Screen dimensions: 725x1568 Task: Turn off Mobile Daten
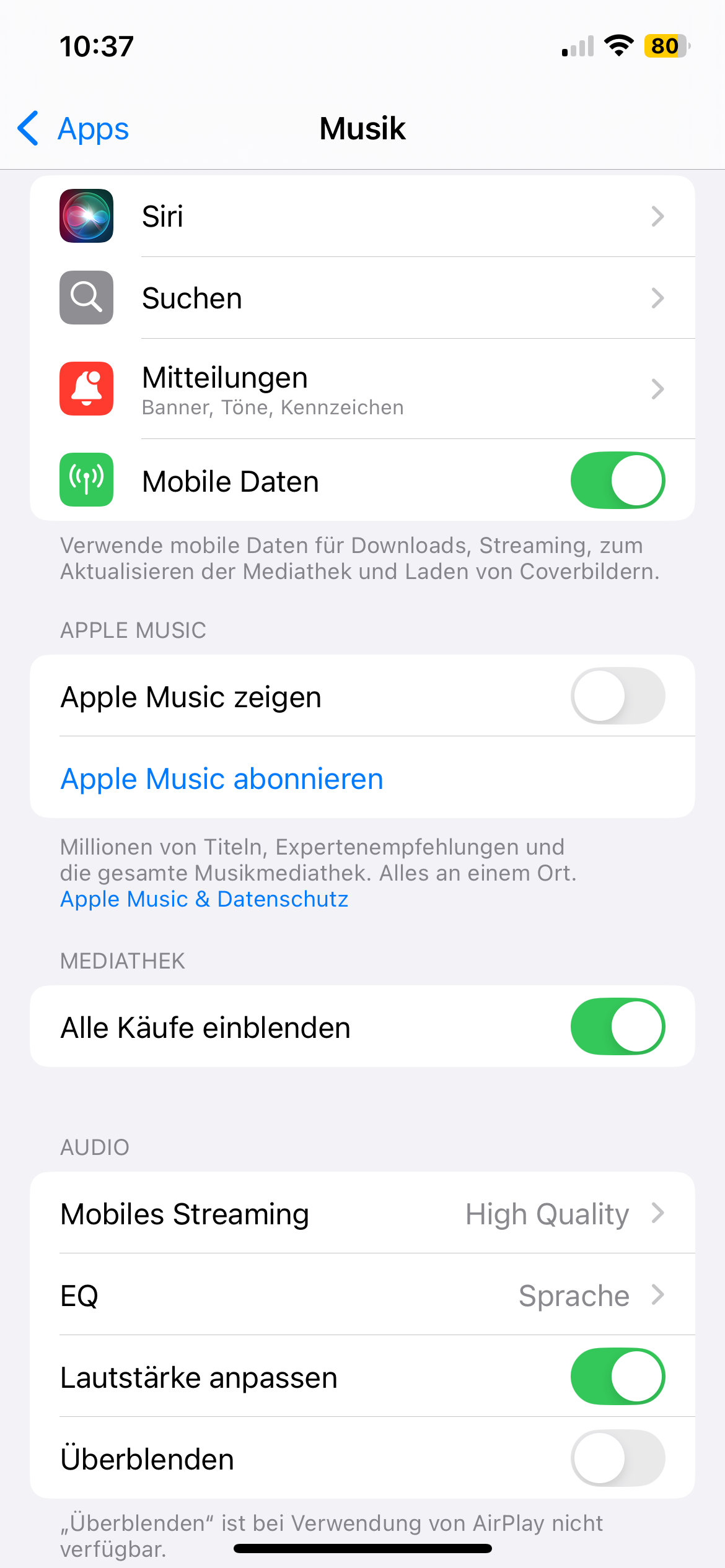pos(617,481)
